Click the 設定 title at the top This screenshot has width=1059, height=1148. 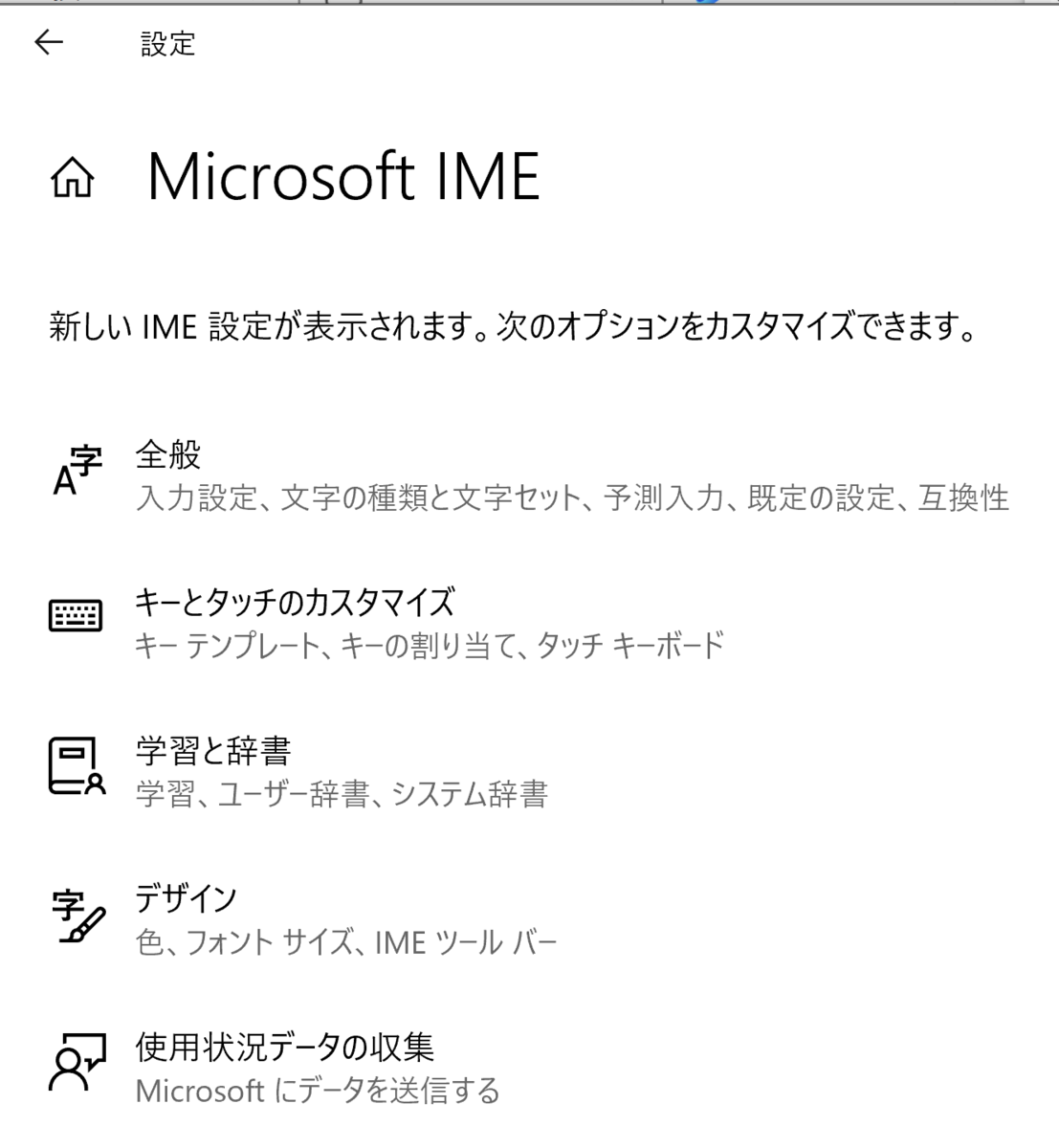point(168,44)
